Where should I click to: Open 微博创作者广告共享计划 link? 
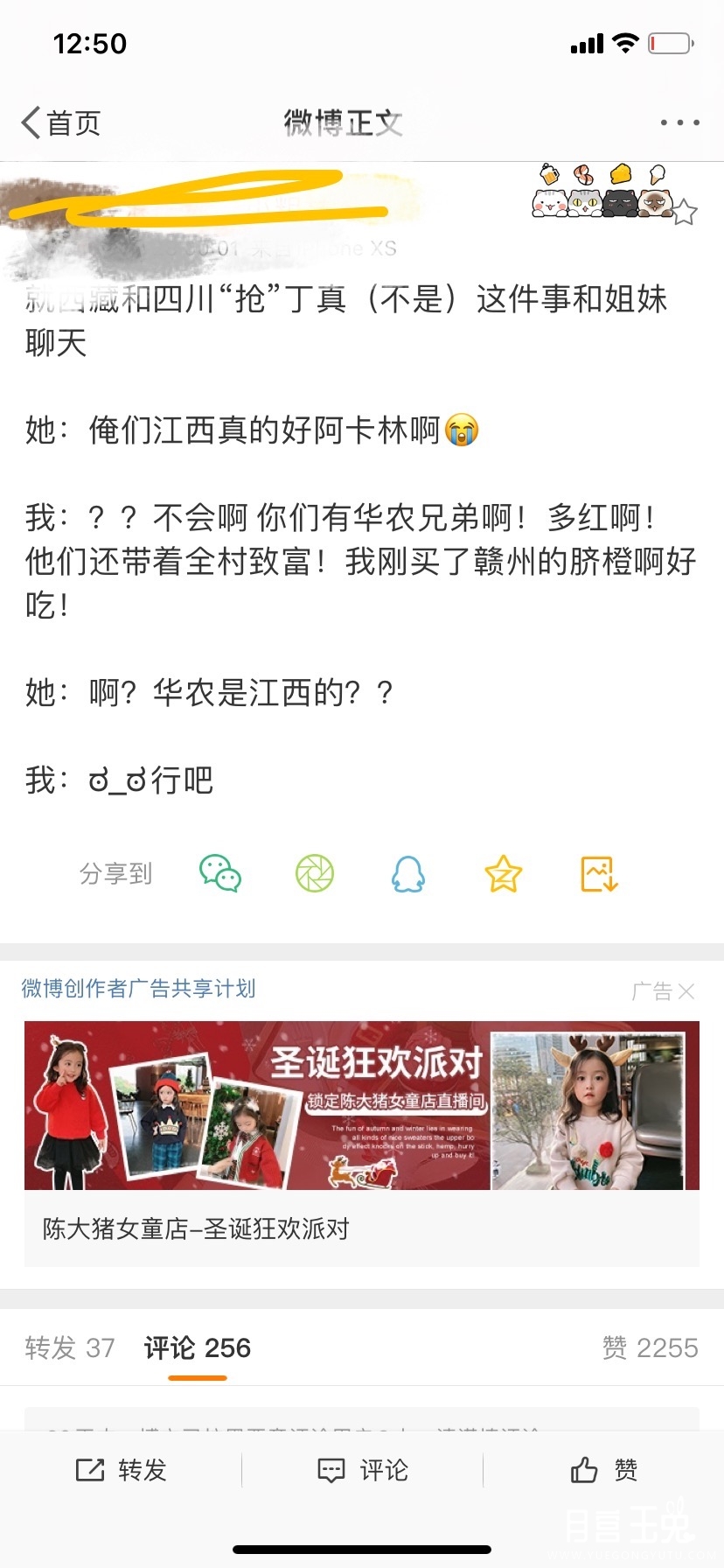138,989
